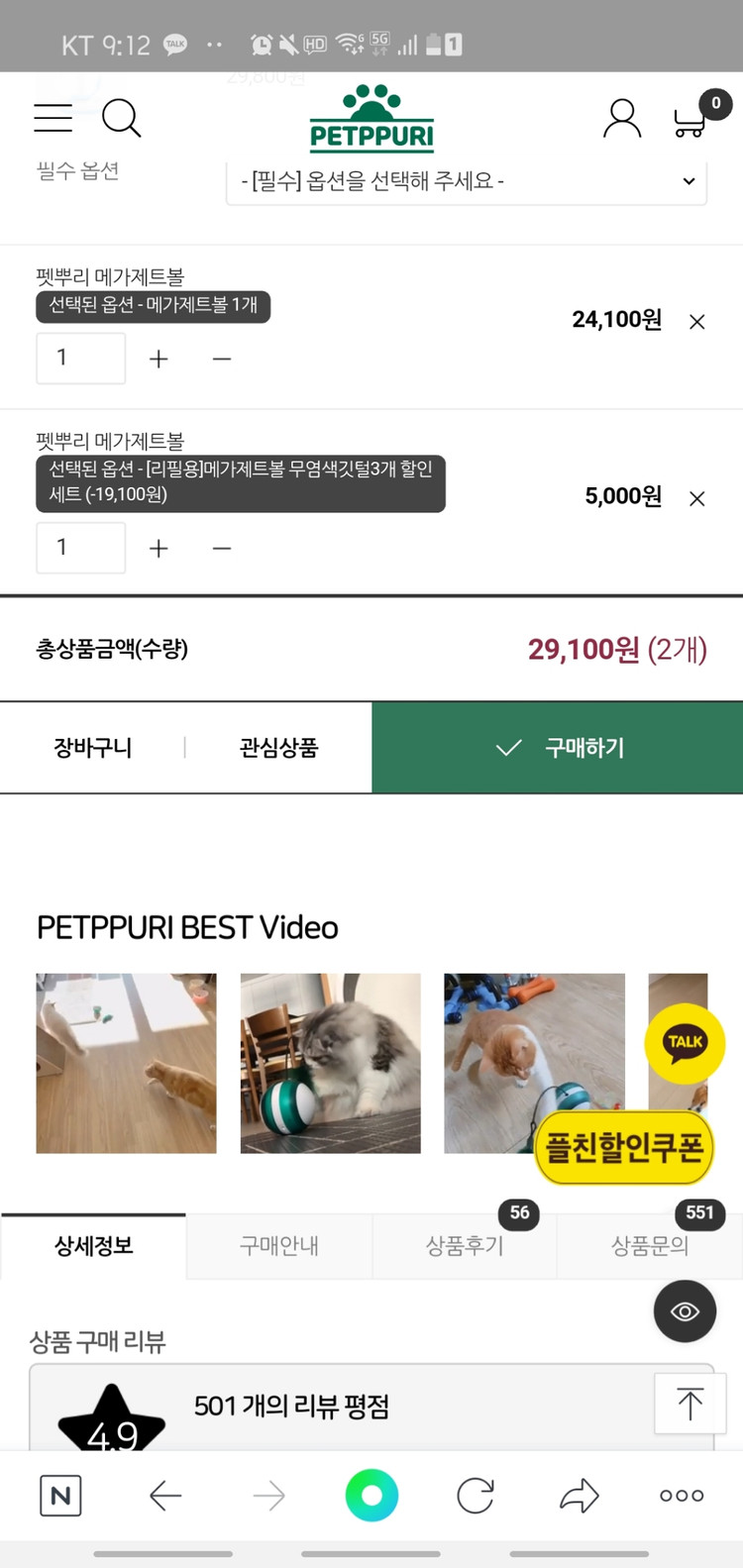Open the 상품문의 tab
This screenshot has height=1568, width=743.
650,1247
